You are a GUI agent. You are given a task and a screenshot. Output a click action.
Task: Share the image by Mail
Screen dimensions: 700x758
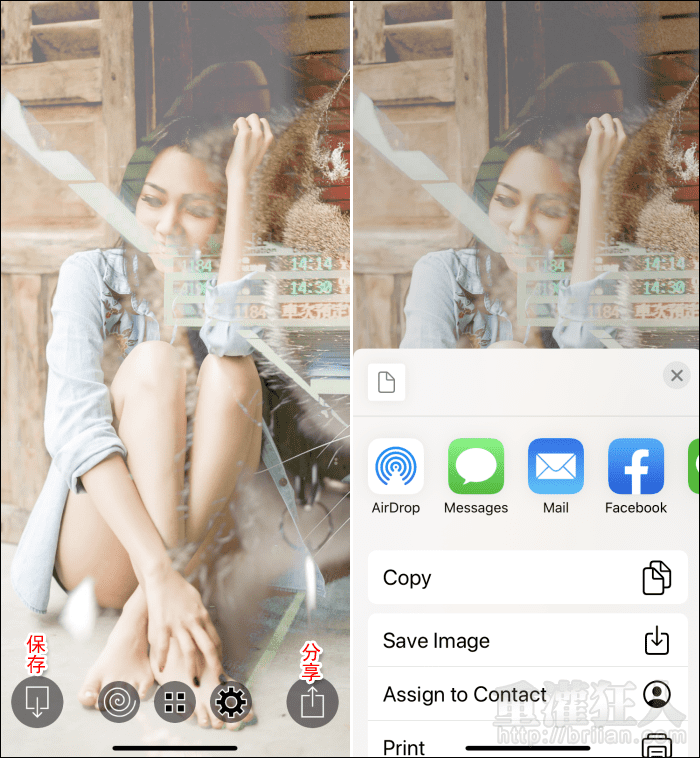556,467
